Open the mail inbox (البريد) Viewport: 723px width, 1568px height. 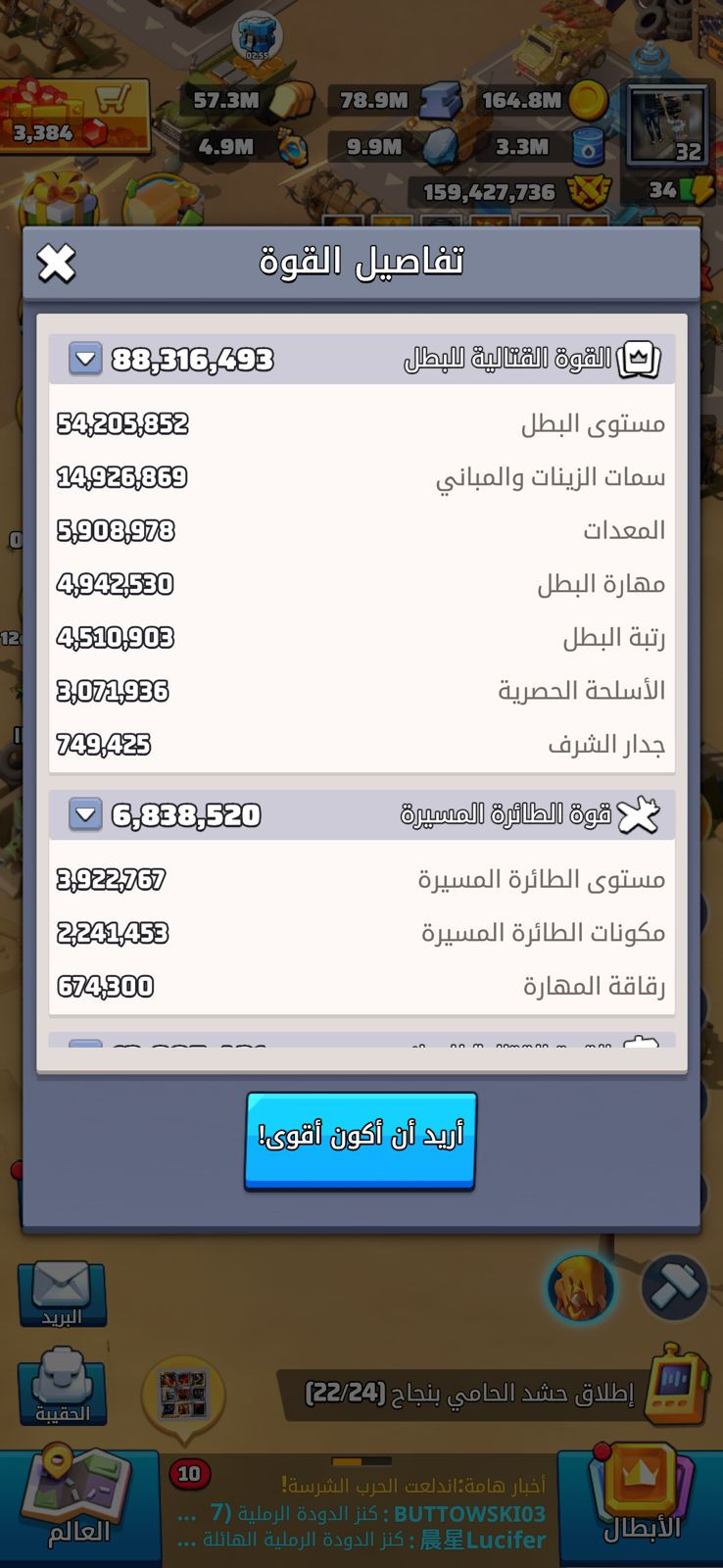(x=61, y=1294)
